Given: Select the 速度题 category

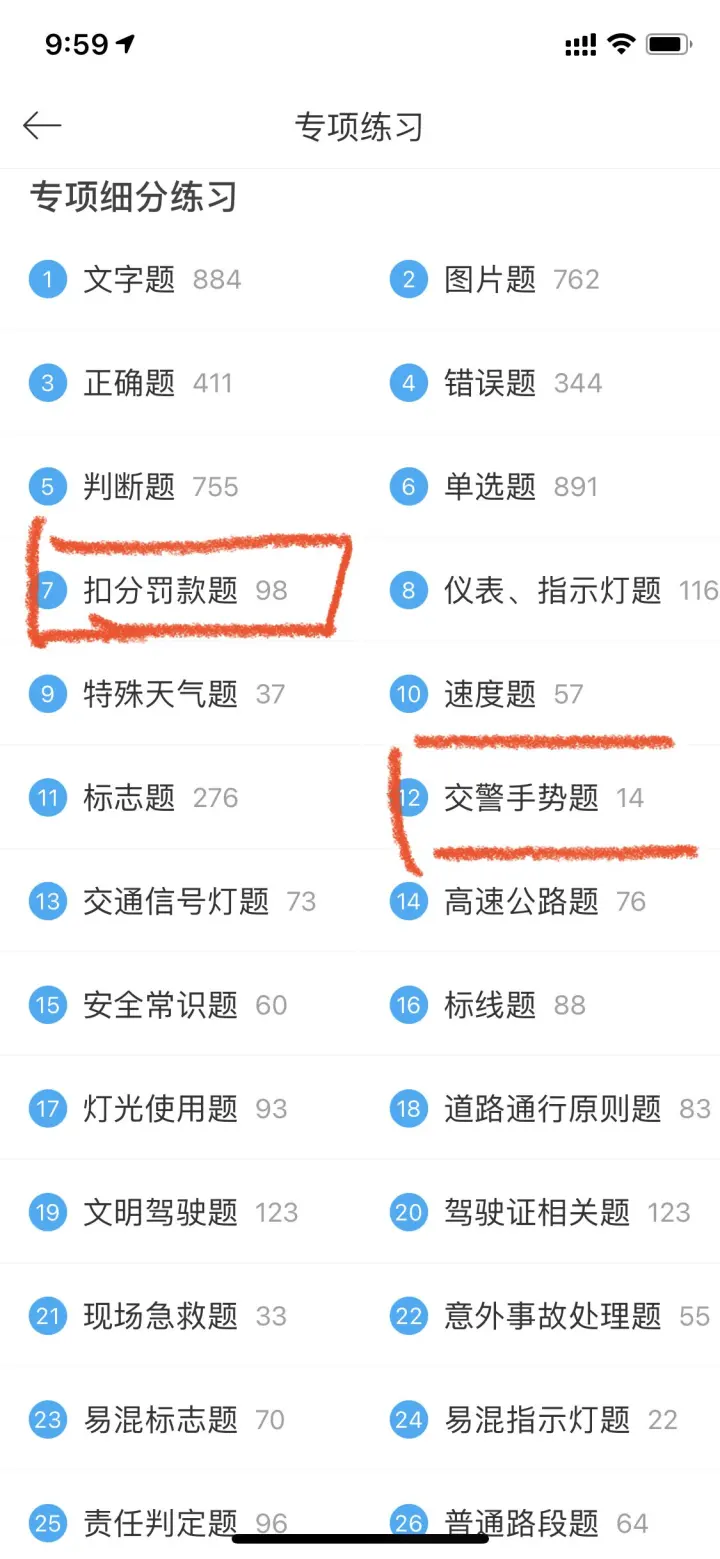Looking at the screenshot, I should [x=540, y=694].
